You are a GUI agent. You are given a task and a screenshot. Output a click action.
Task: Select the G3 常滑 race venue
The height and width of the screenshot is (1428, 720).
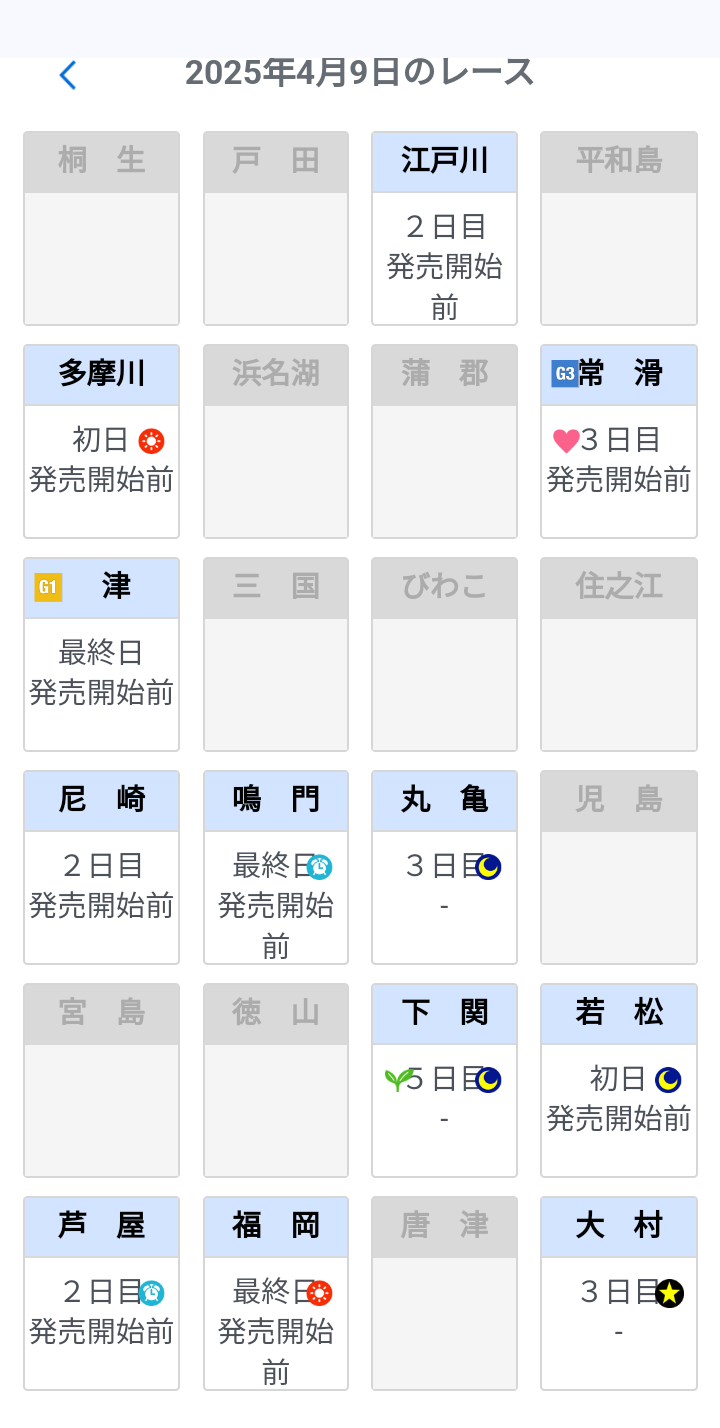618,441
